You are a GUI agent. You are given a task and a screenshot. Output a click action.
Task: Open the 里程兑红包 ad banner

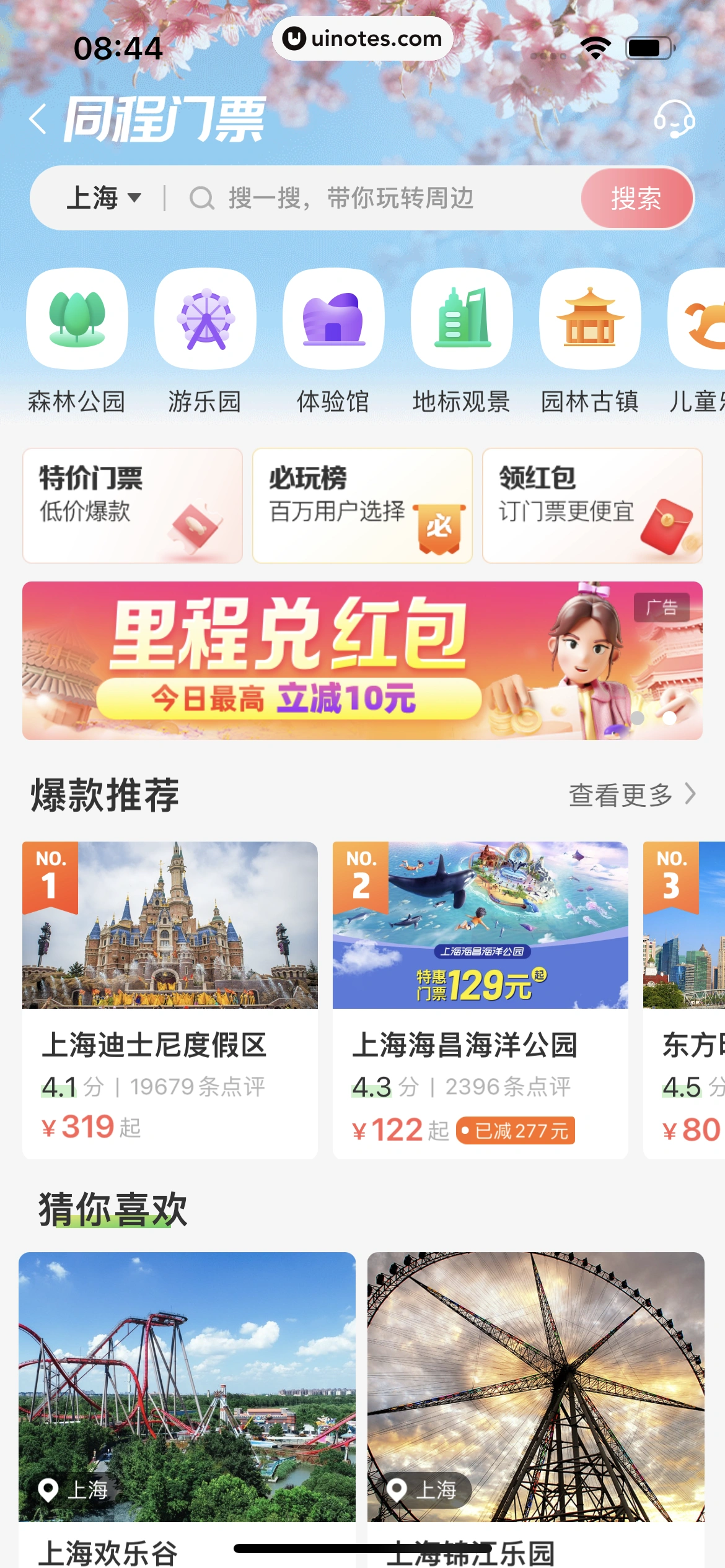(x=362, y=660)
